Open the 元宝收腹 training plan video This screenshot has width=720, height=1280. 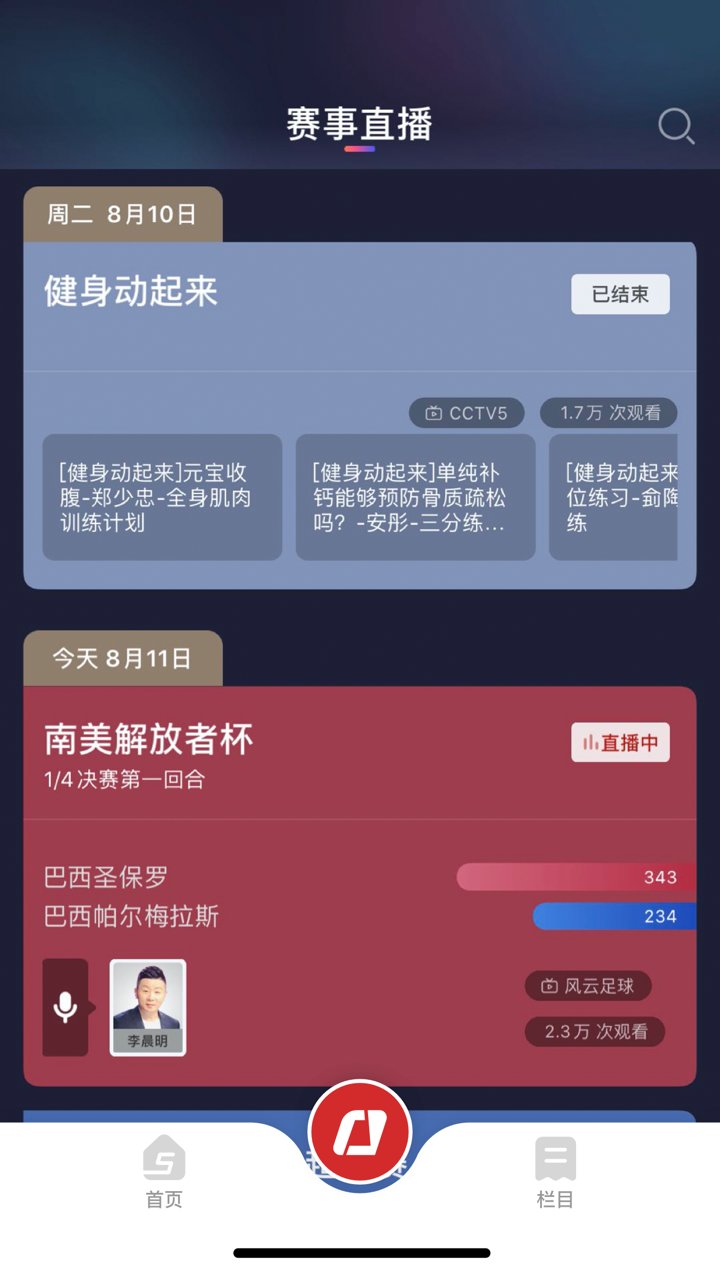(161, 496)
